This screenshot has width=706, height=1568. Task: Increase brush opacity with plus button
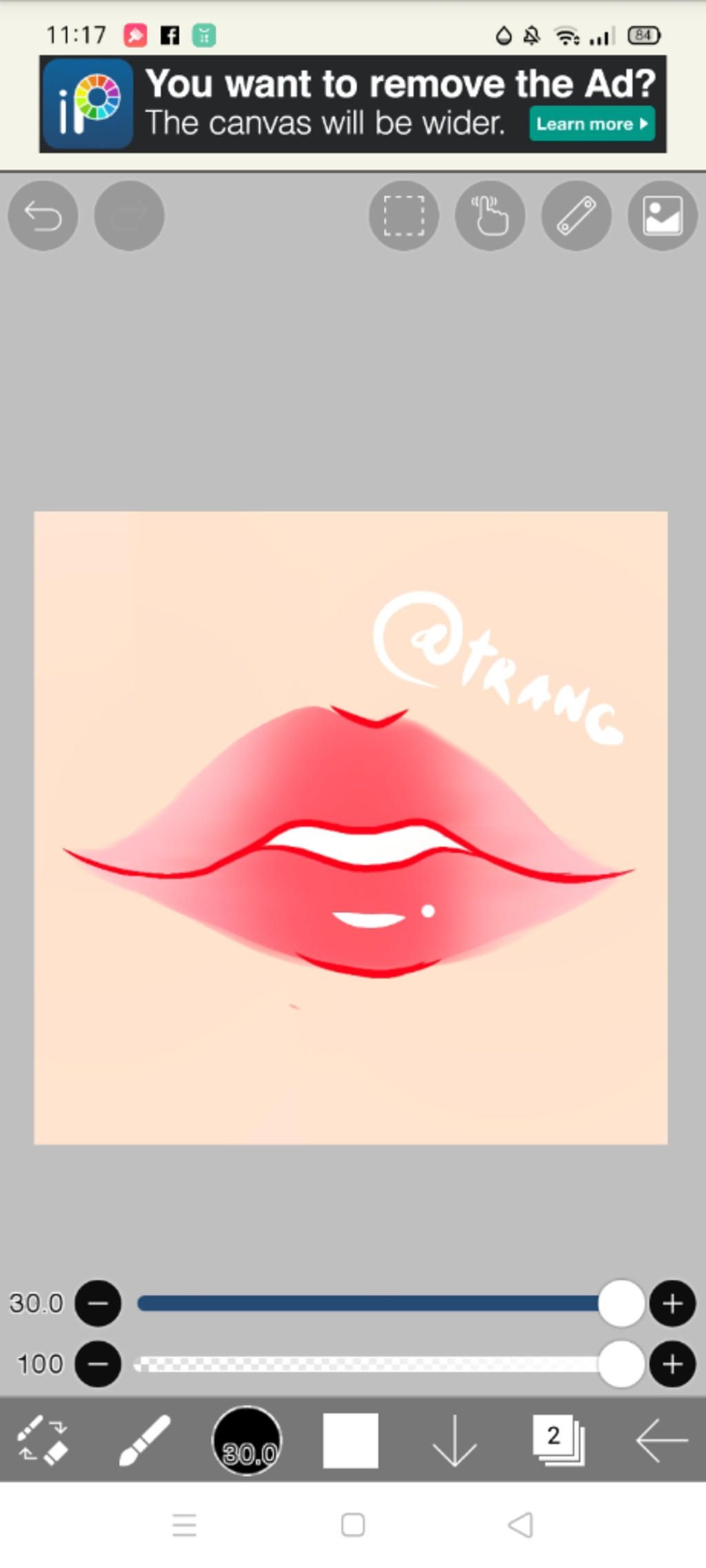[x=672, y=1364]
